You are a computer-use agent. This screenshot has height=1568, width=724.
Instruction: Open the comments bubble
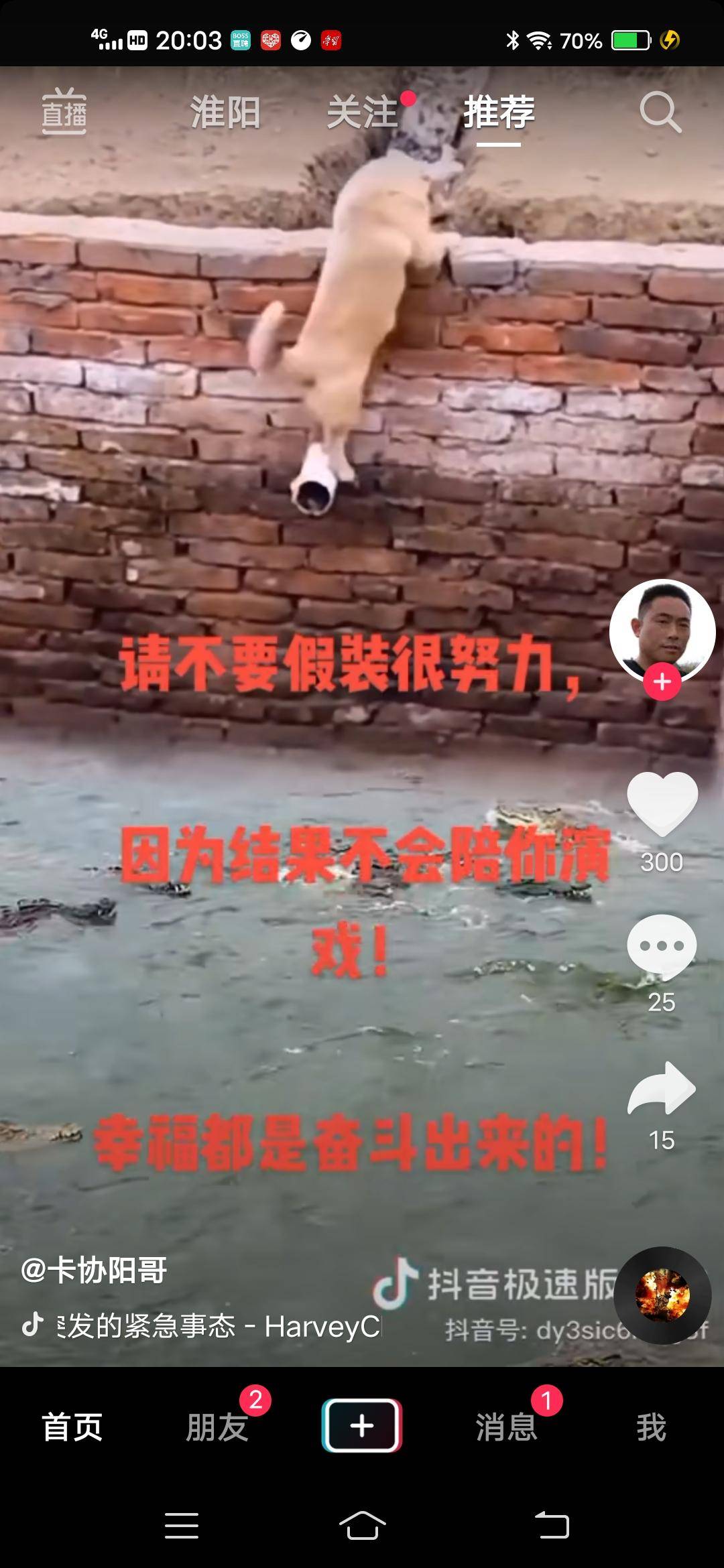pos(662,946)
